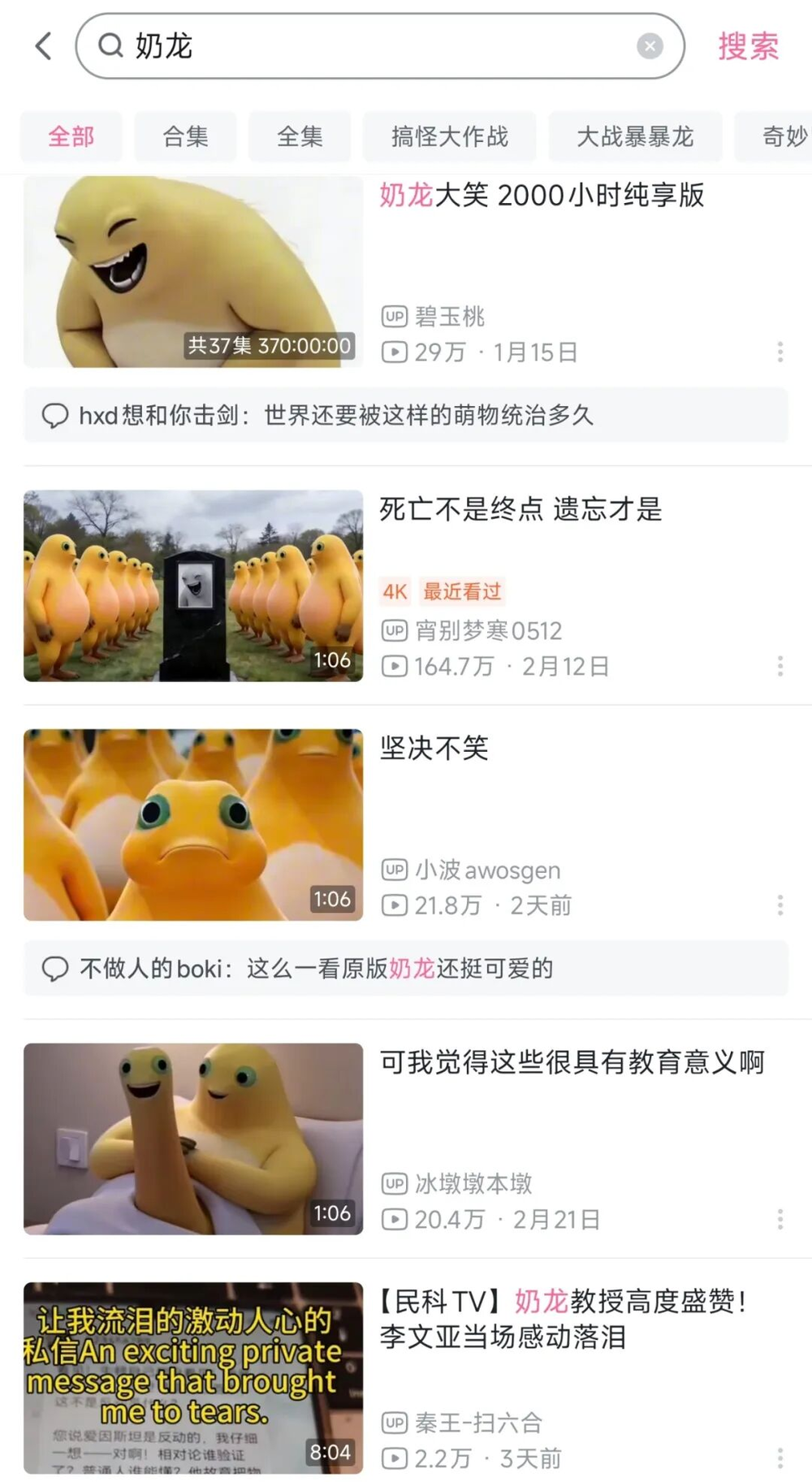Select the 全部 filter tab
Viewport: 812px width, 1482px height.
[71, 136]
